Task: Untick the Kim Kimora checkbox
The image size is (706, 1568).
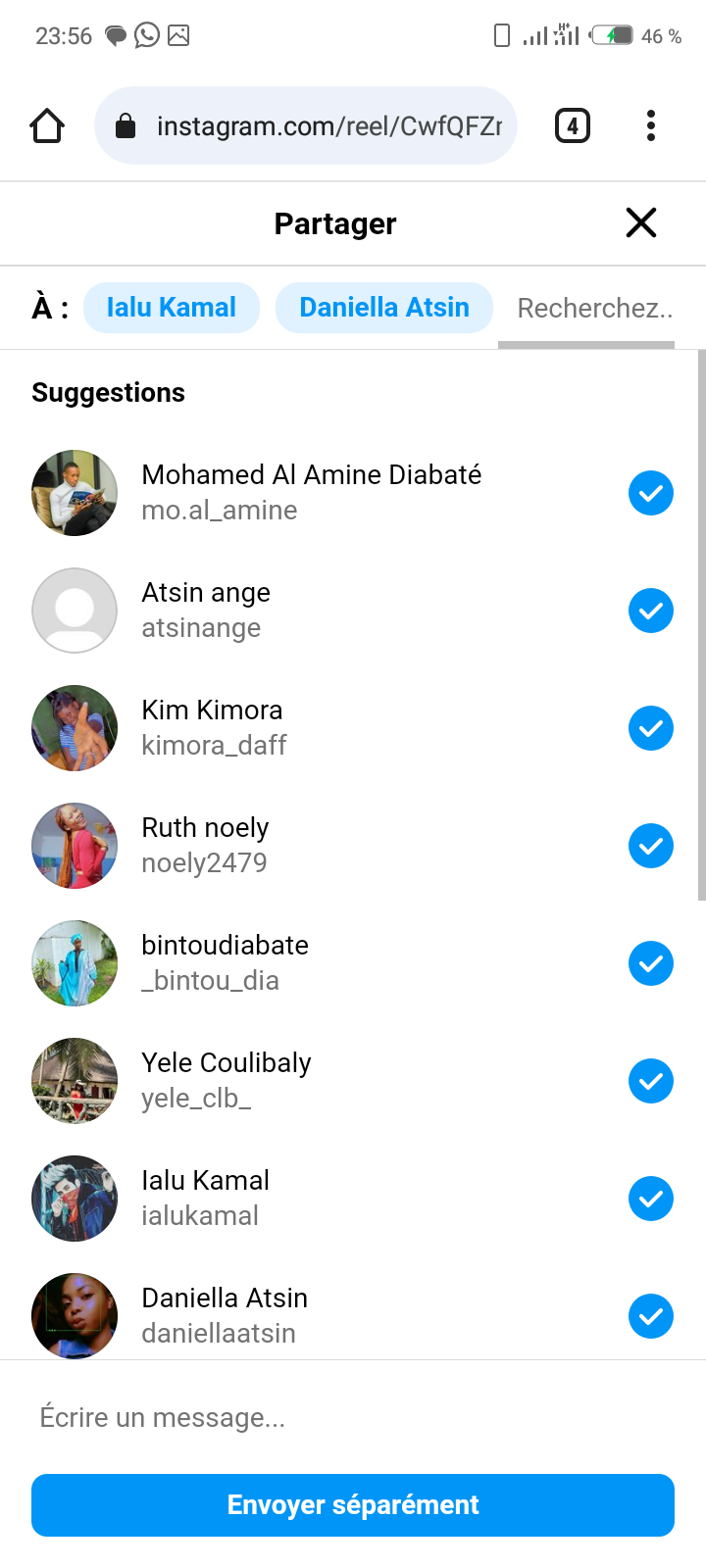Action: [x=650, y=728]
